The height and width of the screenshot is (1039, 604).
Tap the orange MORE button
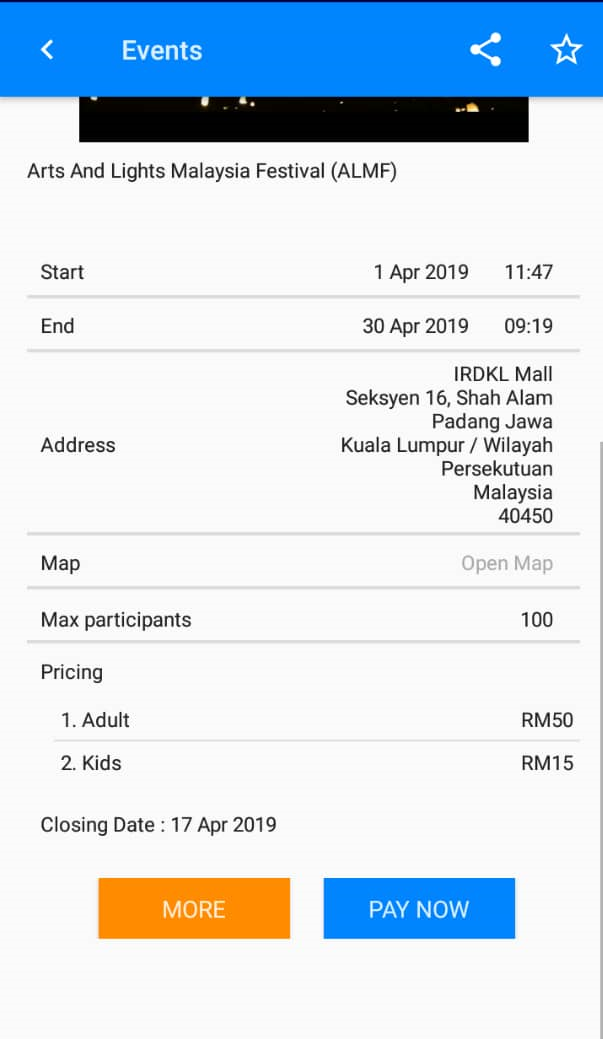click(x=194, y=909)
